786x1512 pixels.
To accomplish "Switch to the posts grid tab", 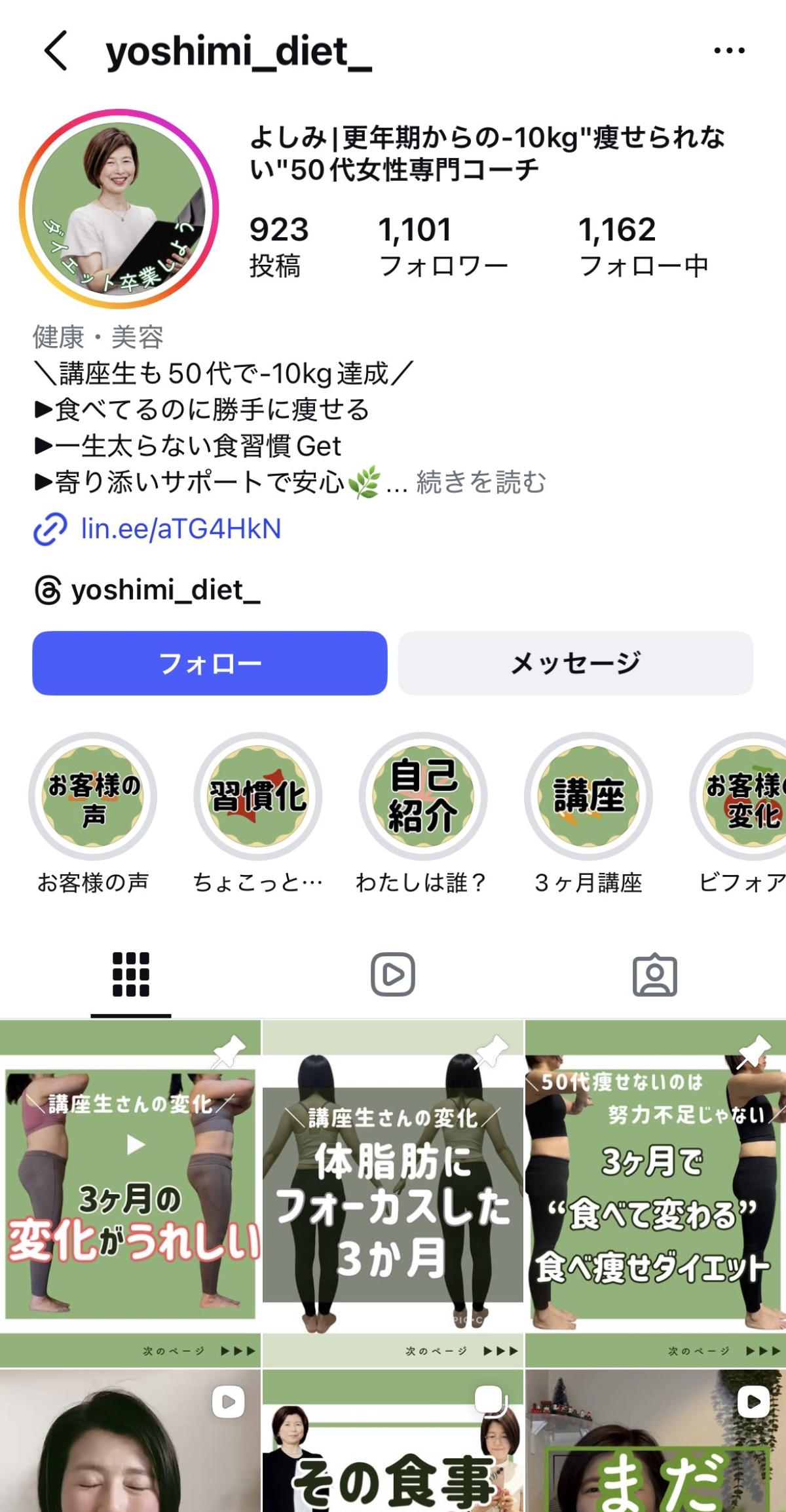I will (131, 975).
